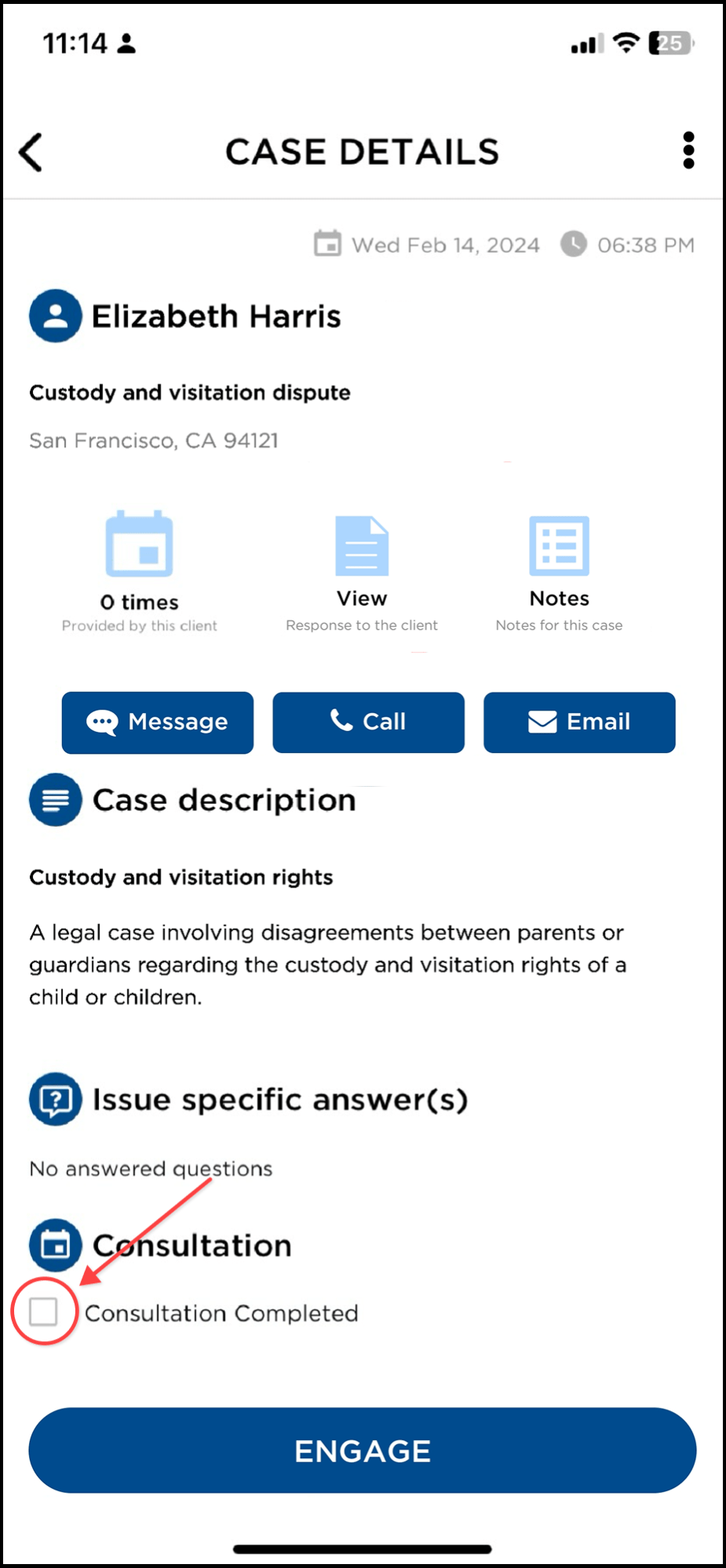Go back from Case Details
726x1568 pixels.
[x=31, y=151]
